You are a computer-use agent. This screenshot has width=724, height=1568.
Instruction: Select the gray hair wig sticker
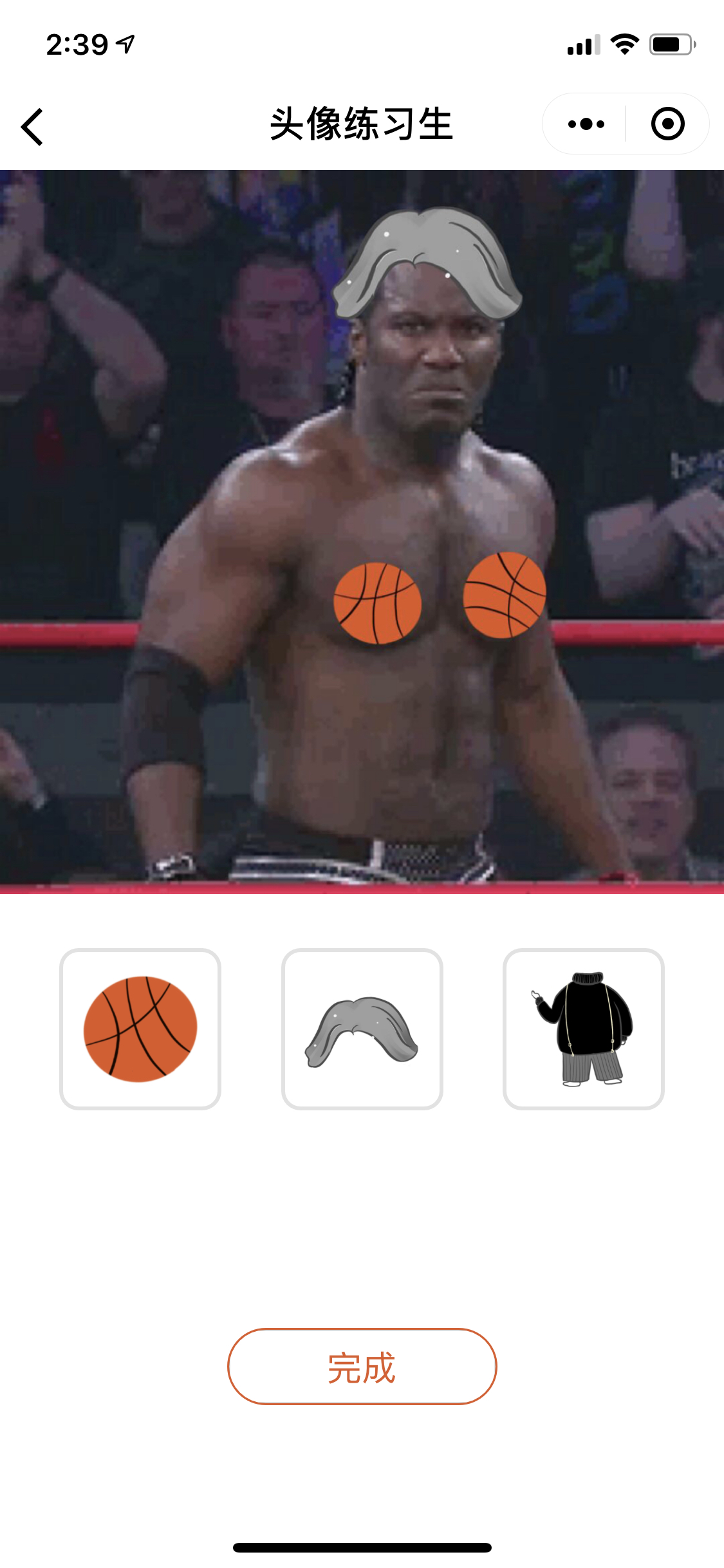[x=362, y=1029]
